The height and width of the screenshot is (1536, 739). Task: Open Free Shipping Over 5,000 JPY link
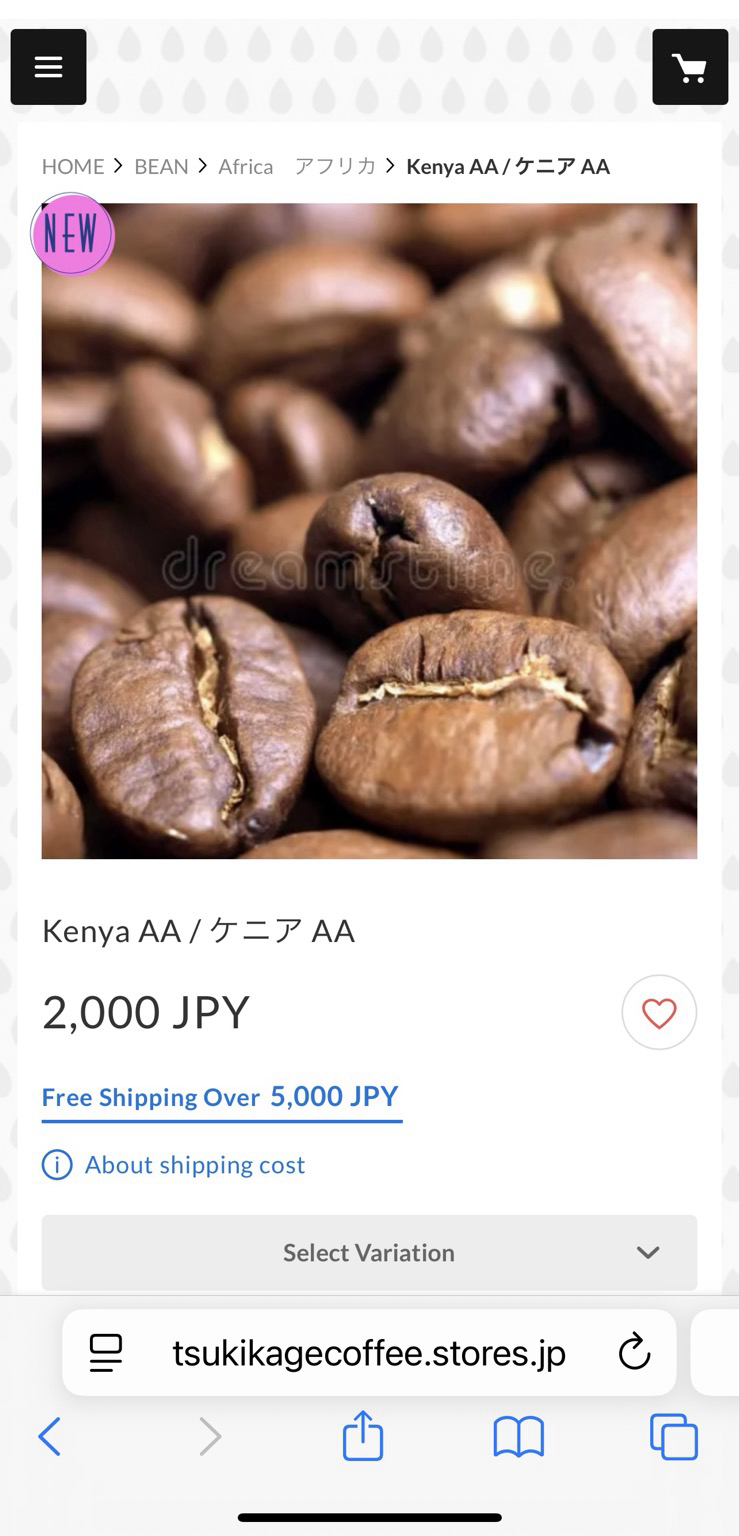221,1097
